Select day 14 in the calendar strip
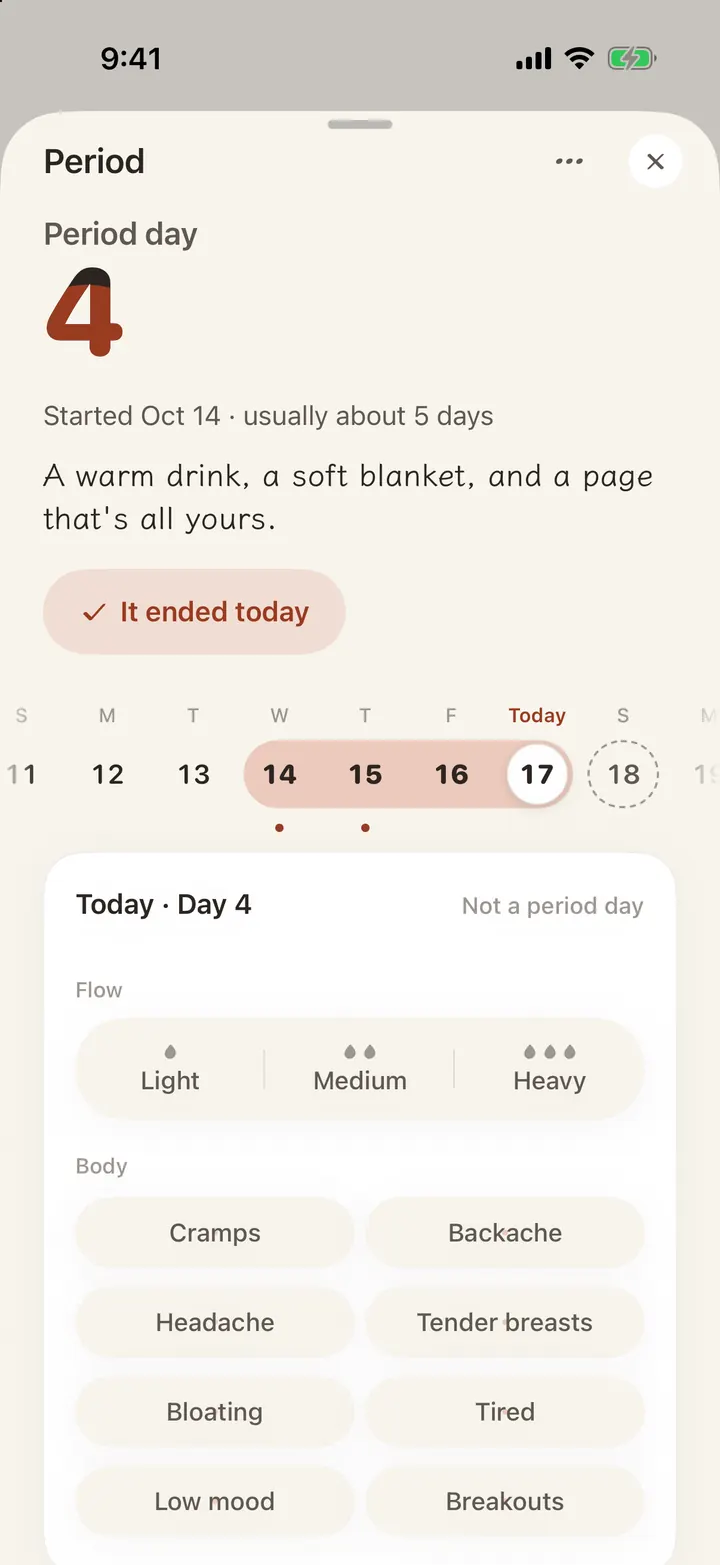 point(279,774)
